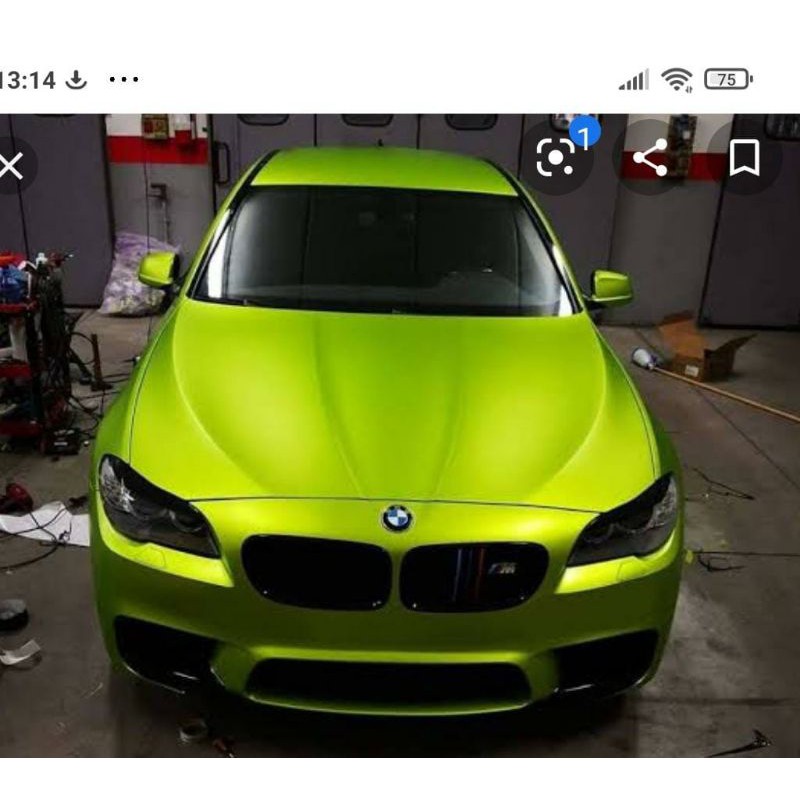Bookmark this image
The image size is (800, 800).
pyautogui.click(x=744, y=158)
